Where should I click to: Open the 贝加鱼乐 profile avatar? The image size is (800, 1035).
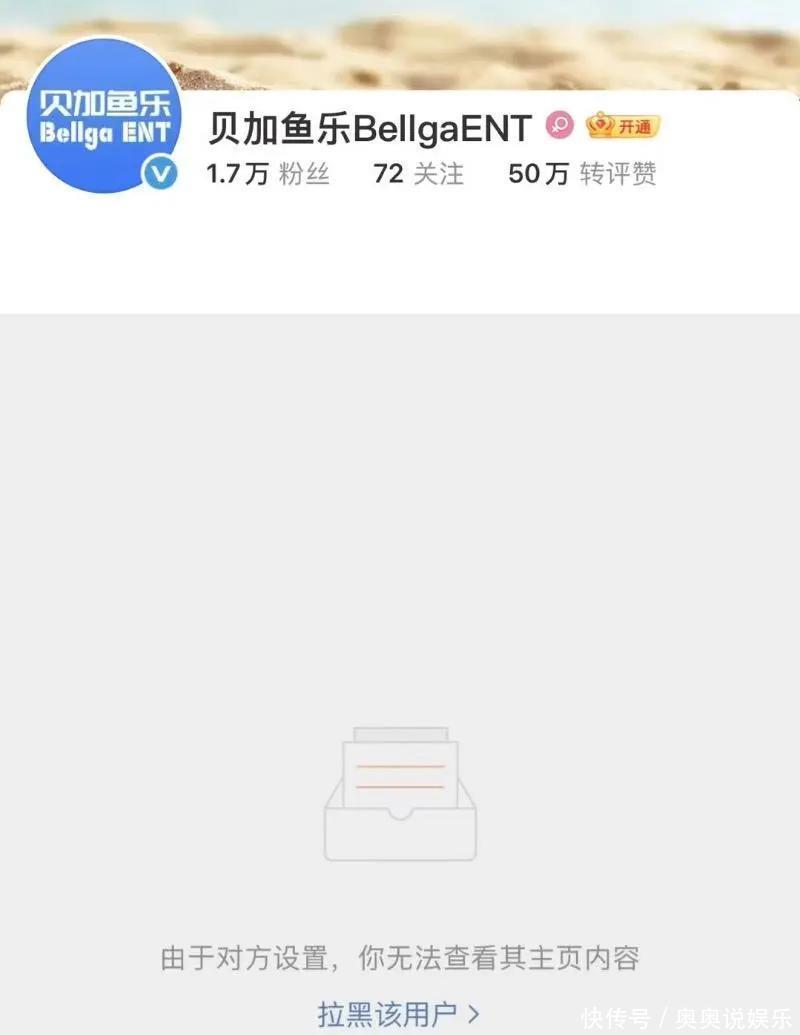tap(105, 116)
